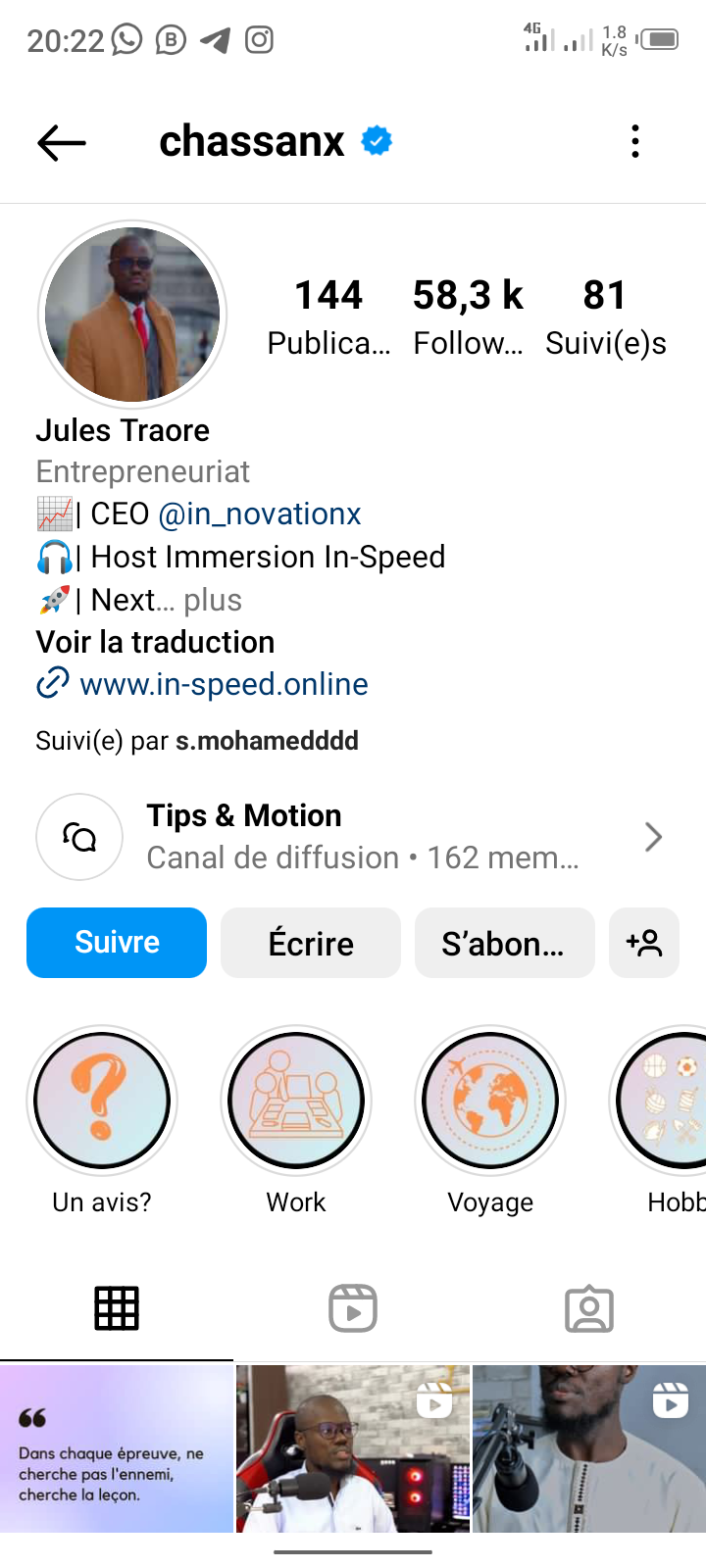Switch to the Reels tab
The height and width of the screenshot is (1568, 706).
(353, 1308)
